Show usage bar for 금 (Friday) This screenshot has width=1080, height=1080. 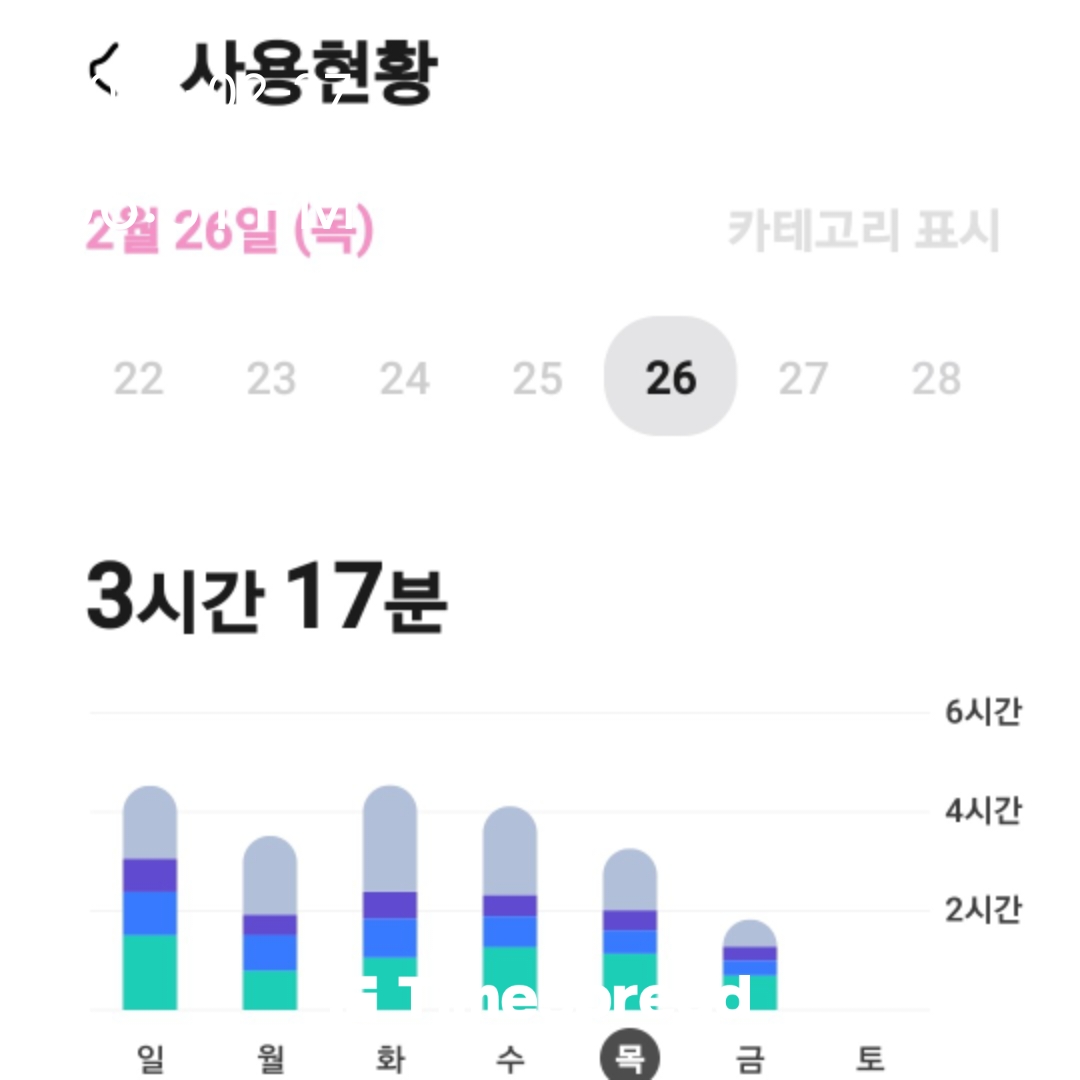750,965
